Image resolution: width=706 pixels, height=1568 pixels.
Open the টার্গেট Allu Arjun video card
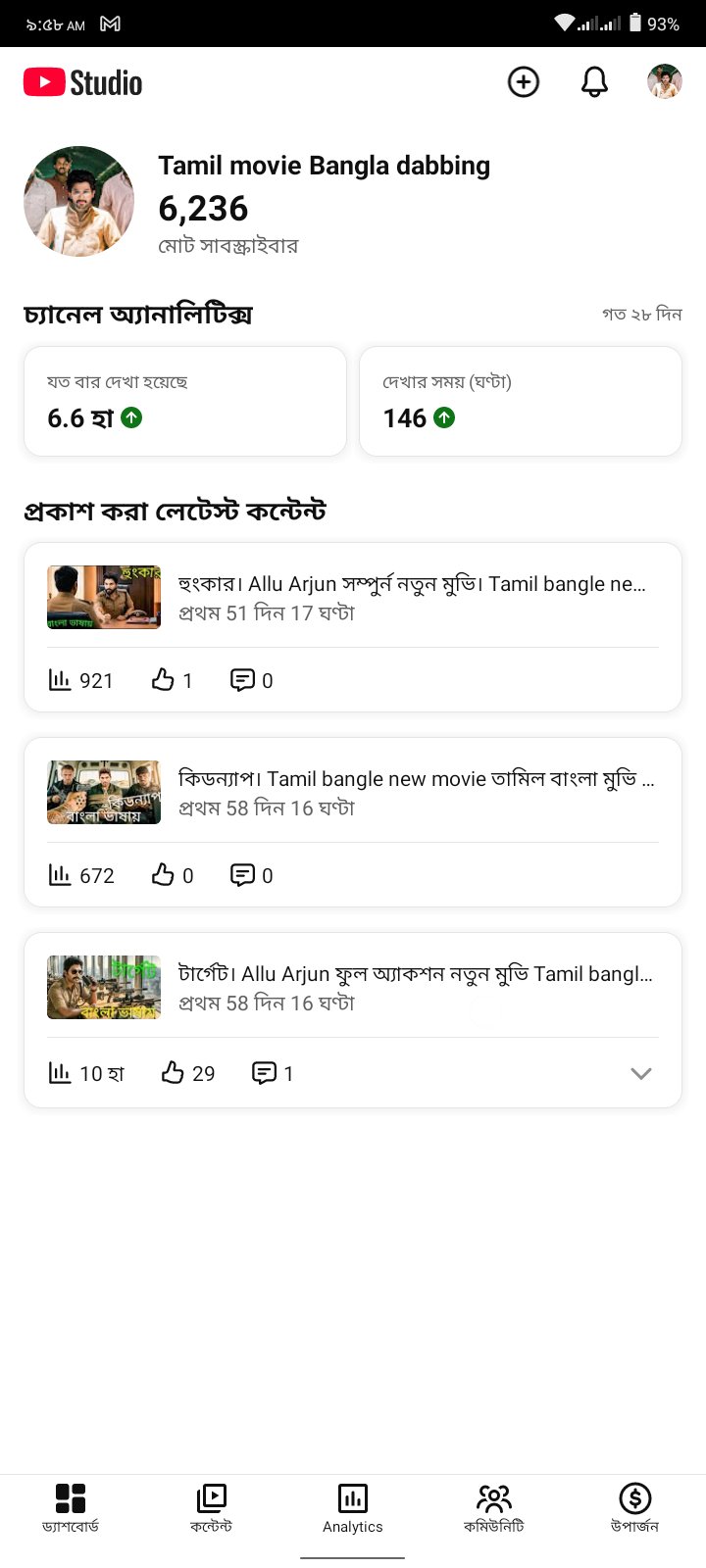tap(353, 1020)
